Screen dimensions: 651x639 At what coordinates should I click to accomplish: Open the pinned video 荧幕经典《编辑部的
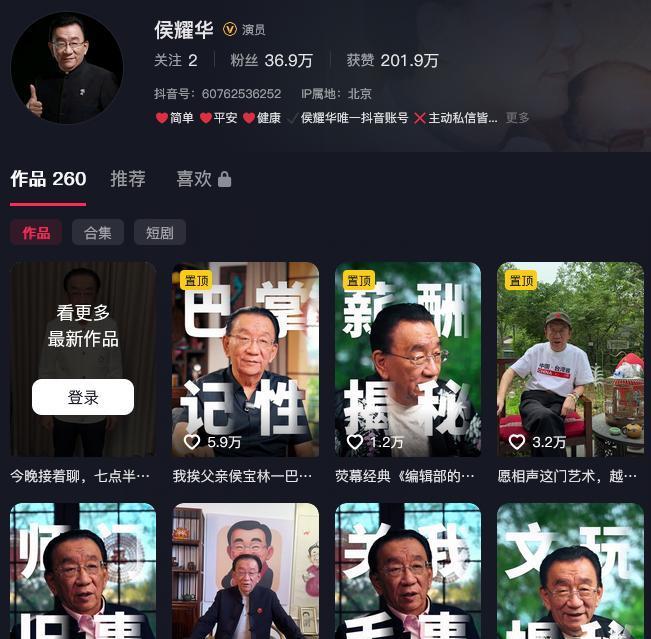click(408, 360)
